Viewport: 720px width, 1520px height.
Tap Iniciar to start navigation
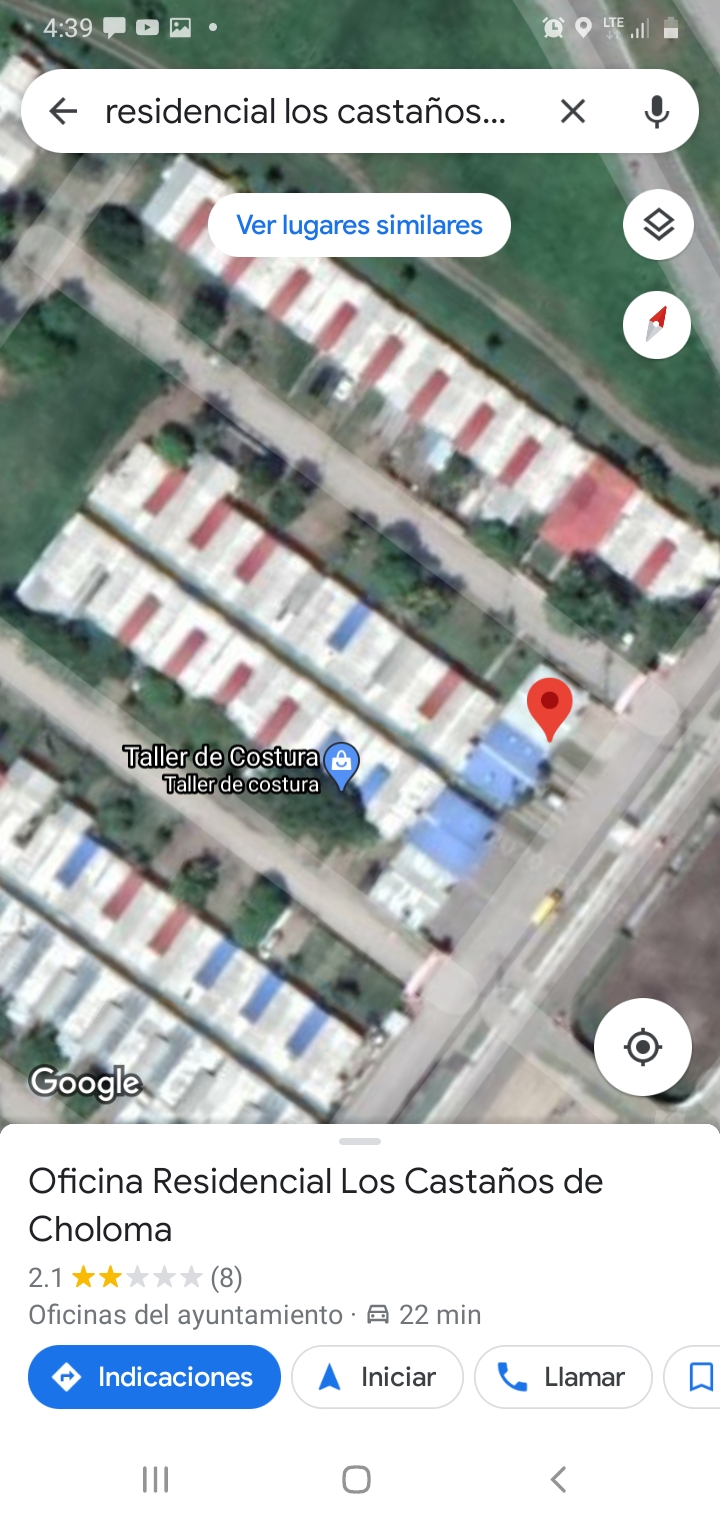(377, 1377)
